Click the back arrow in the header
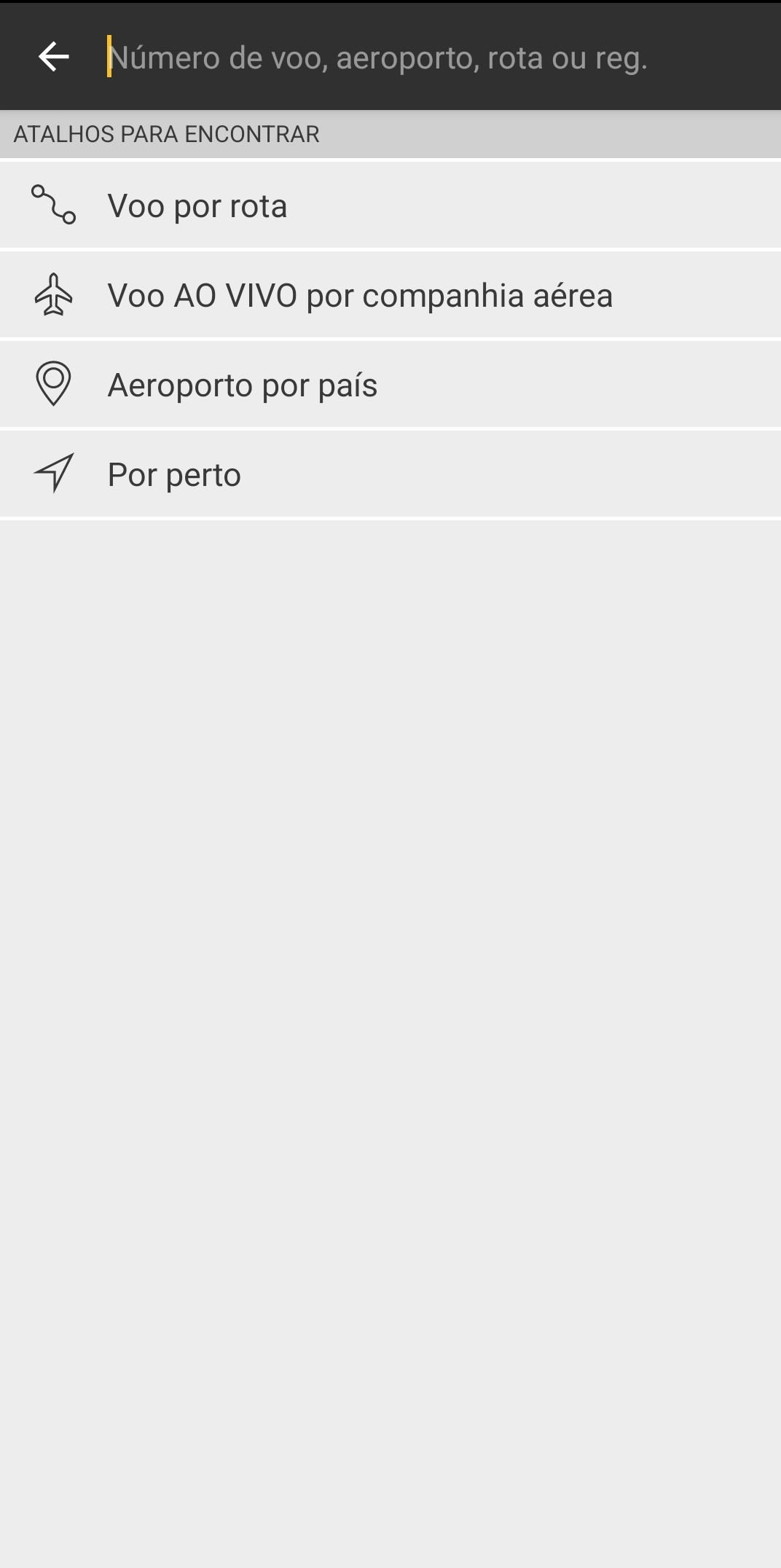Image resolution: width=781 pixels, height=1568 pixels. tap(53, 56)
